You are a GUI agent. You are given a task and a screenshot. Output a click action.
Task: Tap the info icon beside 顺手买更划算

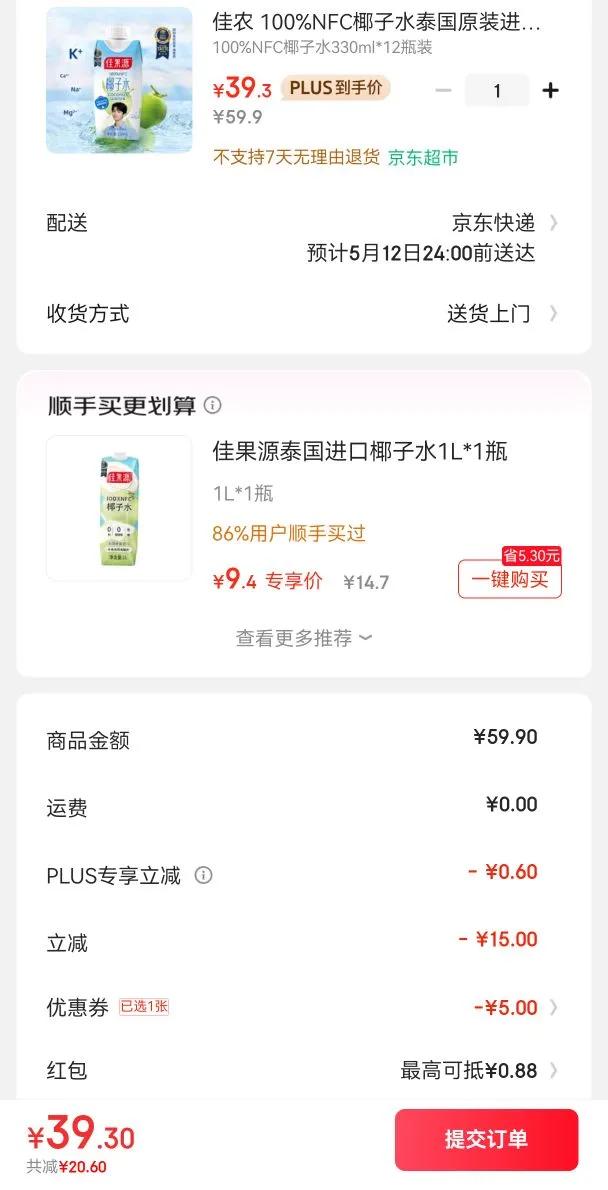[212, 405]
